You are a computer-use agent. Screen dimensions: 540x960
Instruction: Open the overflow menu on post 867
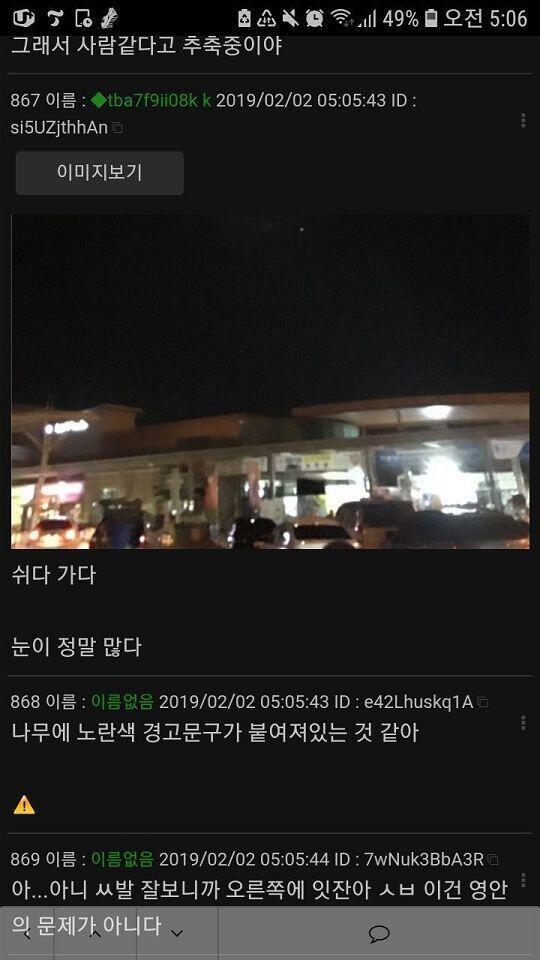point(523,121)
